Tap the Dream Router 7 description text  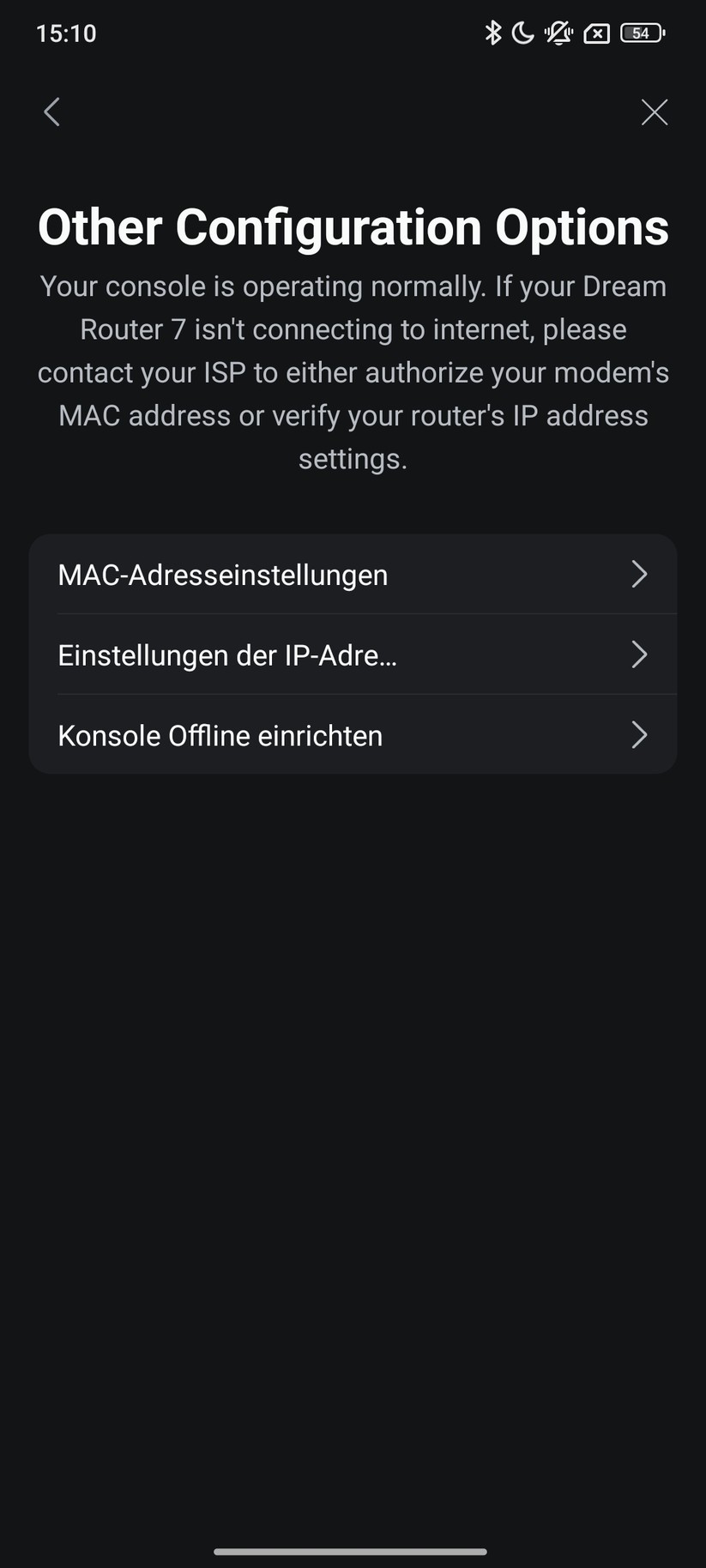pyautogui.click(x=353, y=372)
